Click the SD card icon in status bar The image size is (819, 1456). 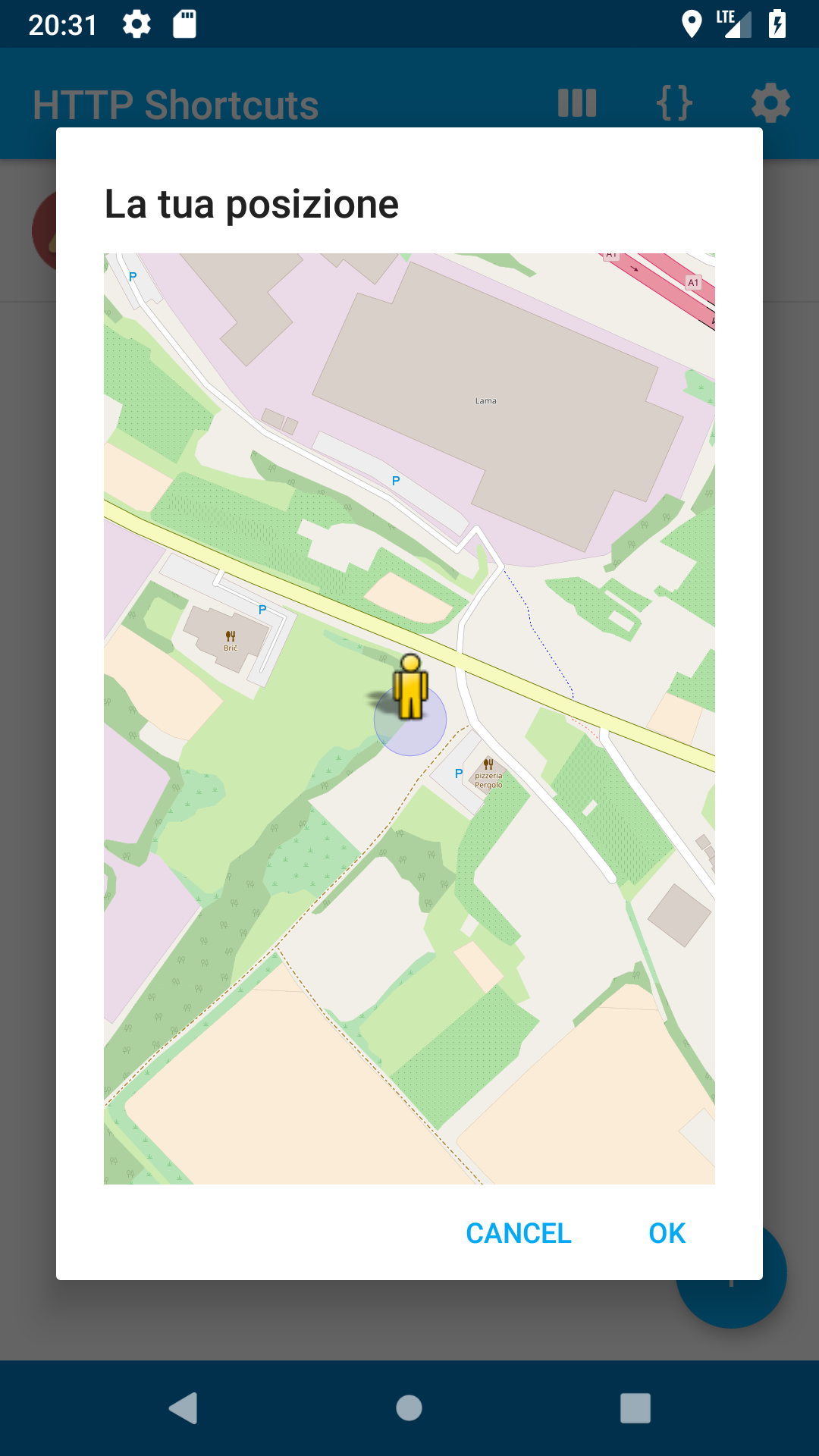coord(182,24)
